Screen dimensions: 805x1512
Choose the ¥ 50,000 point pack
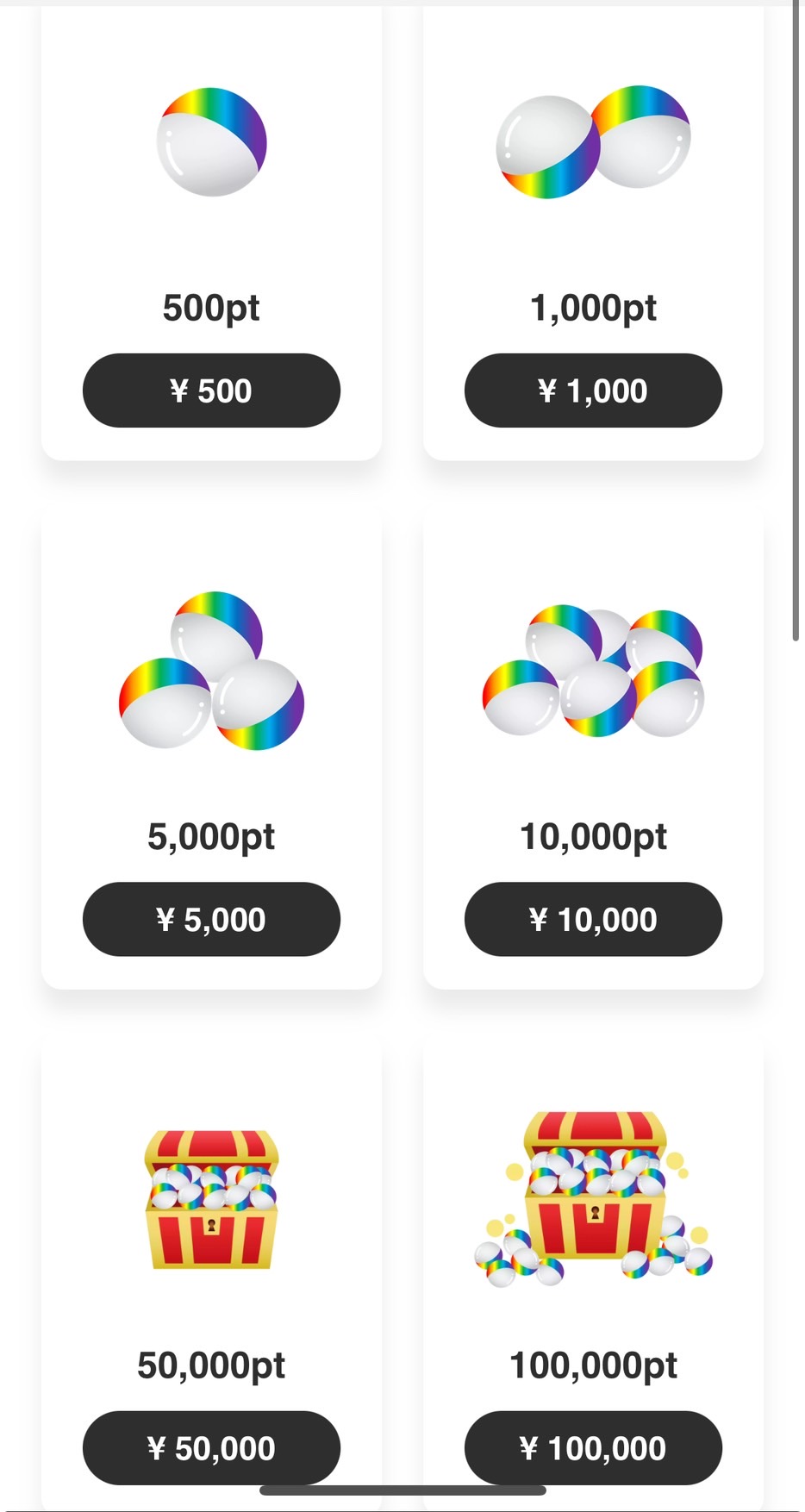click(211, 1447)
